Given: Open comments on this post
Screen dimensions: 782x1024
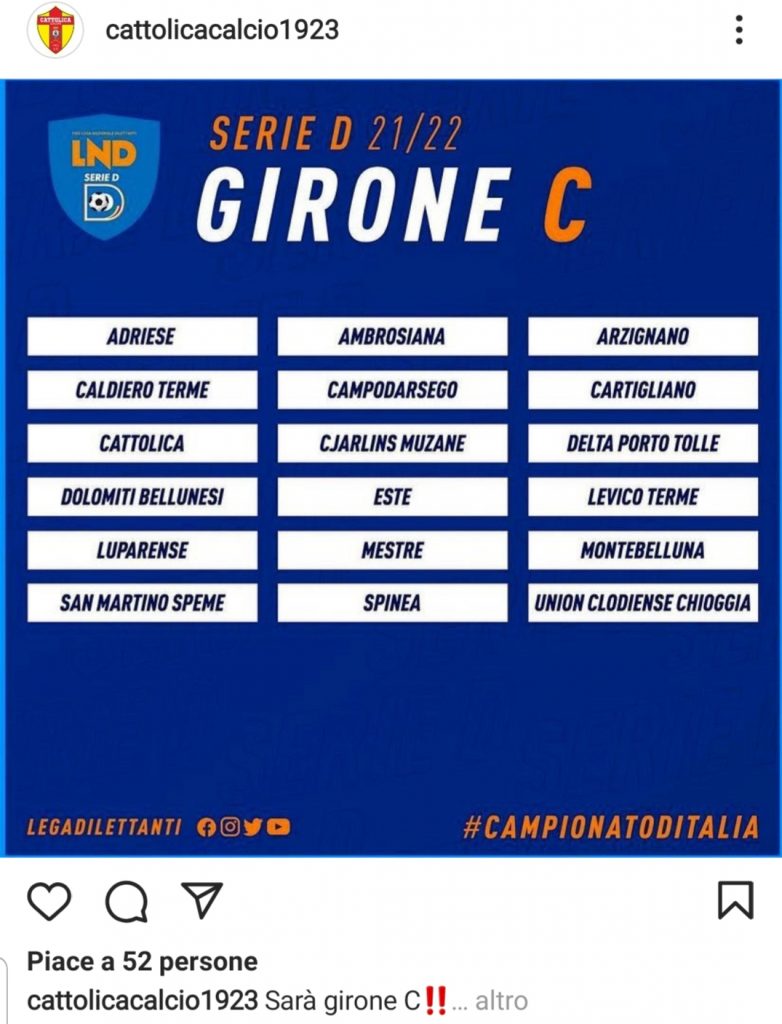Looking at the screenshot, I should coord(127,902).
